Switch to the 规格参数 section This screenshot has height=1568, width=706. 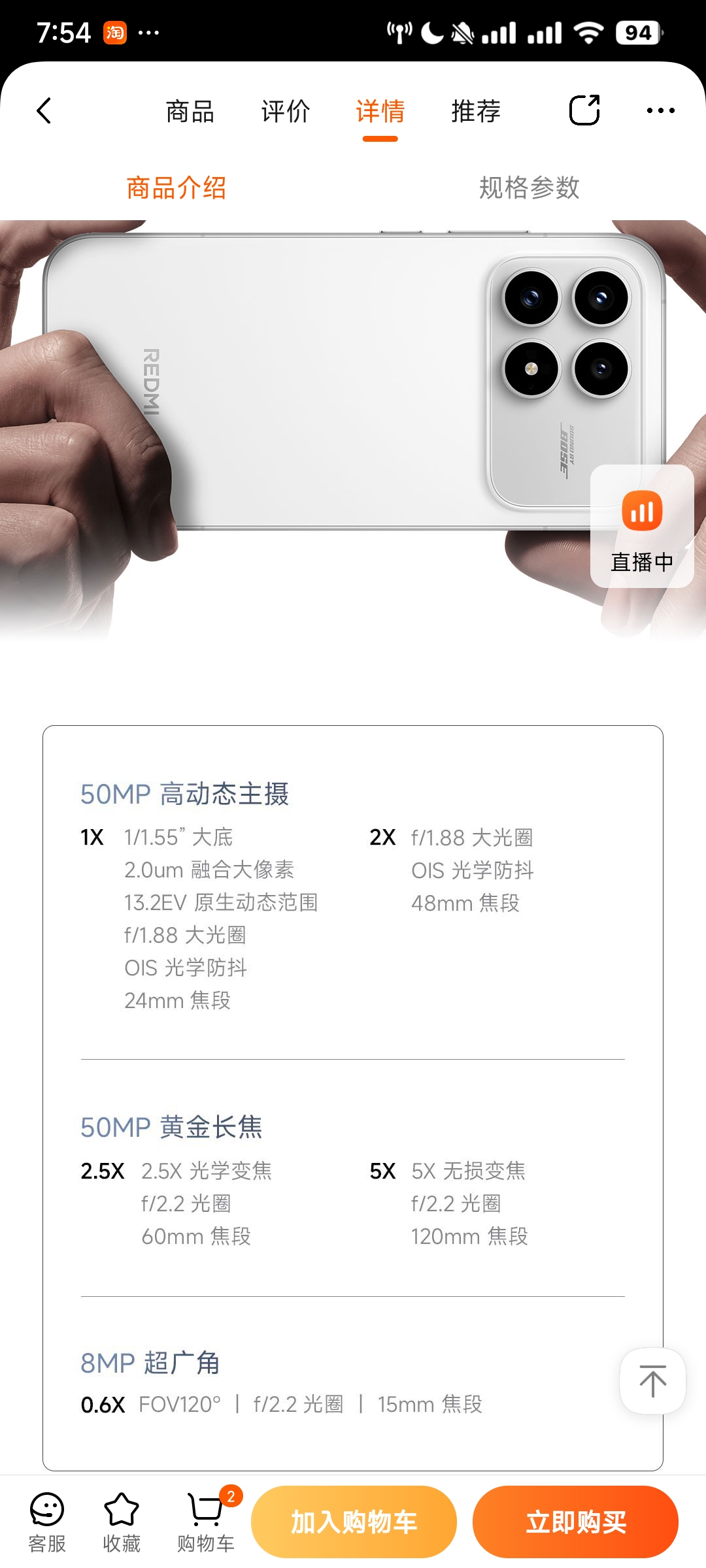[x=529, y=188]
